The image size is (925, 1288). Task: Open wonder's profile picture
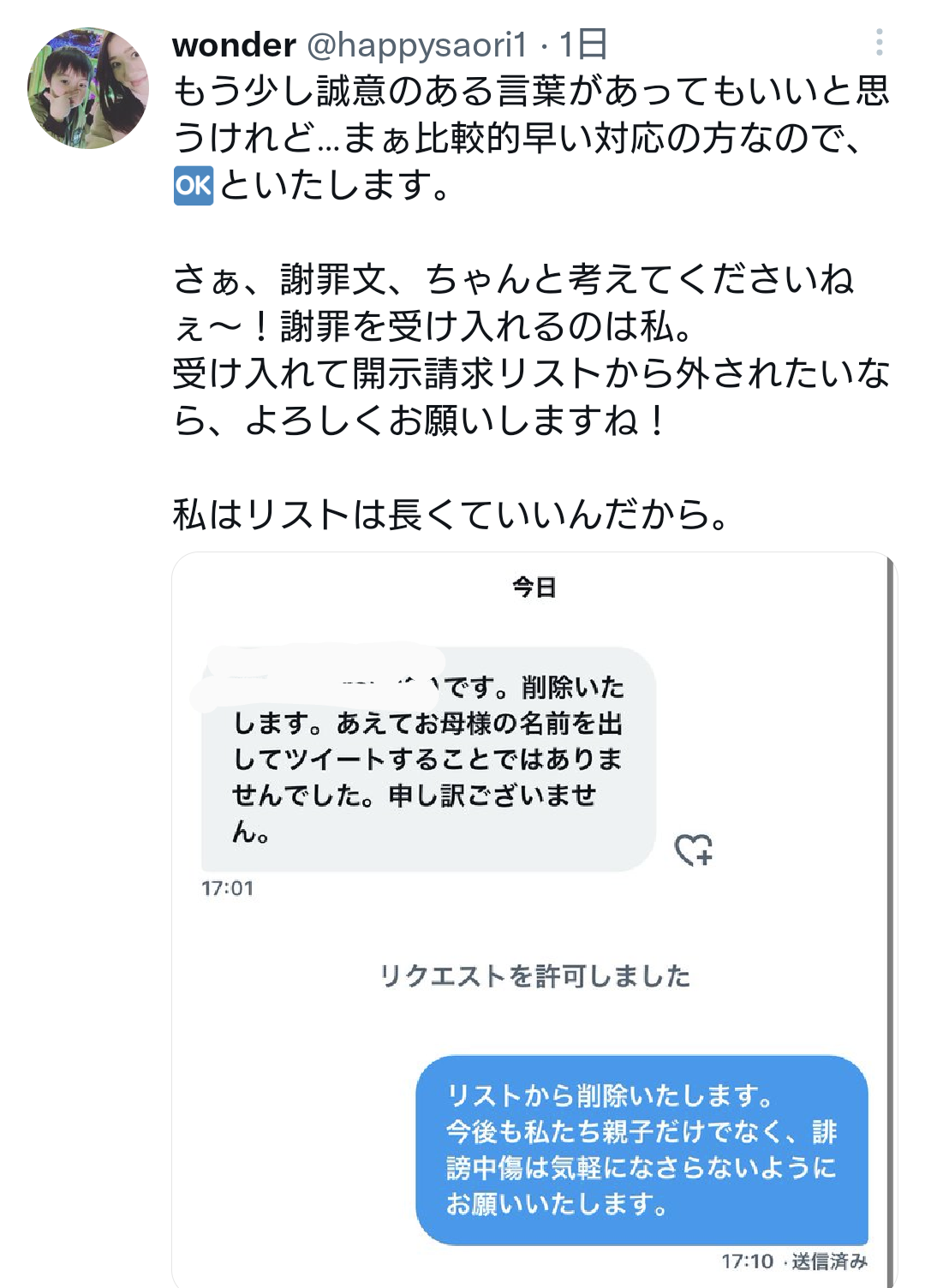tap(88, 88)
